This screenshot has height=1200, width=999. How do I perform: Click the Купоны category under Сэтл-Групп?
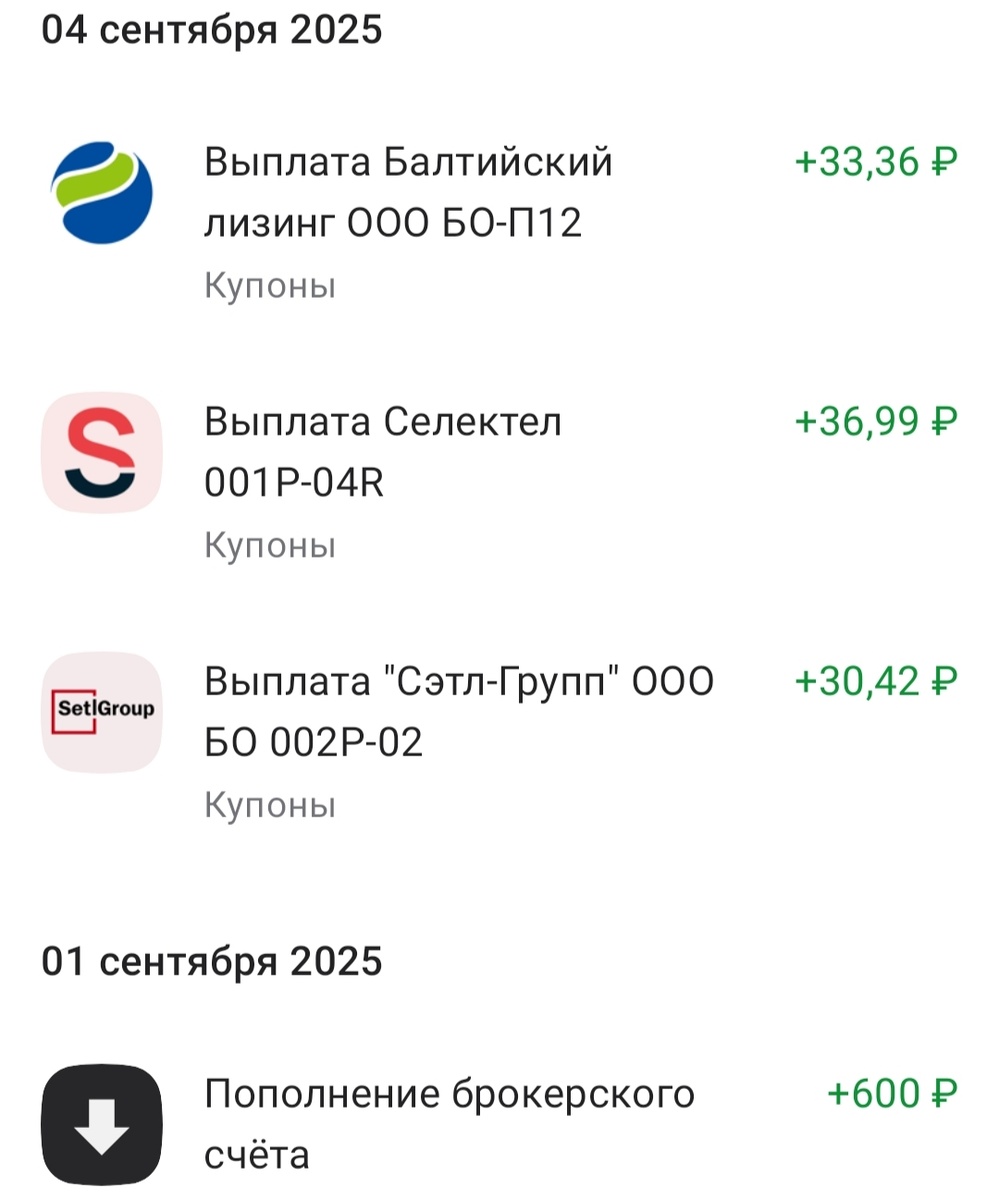coord(268,803)
